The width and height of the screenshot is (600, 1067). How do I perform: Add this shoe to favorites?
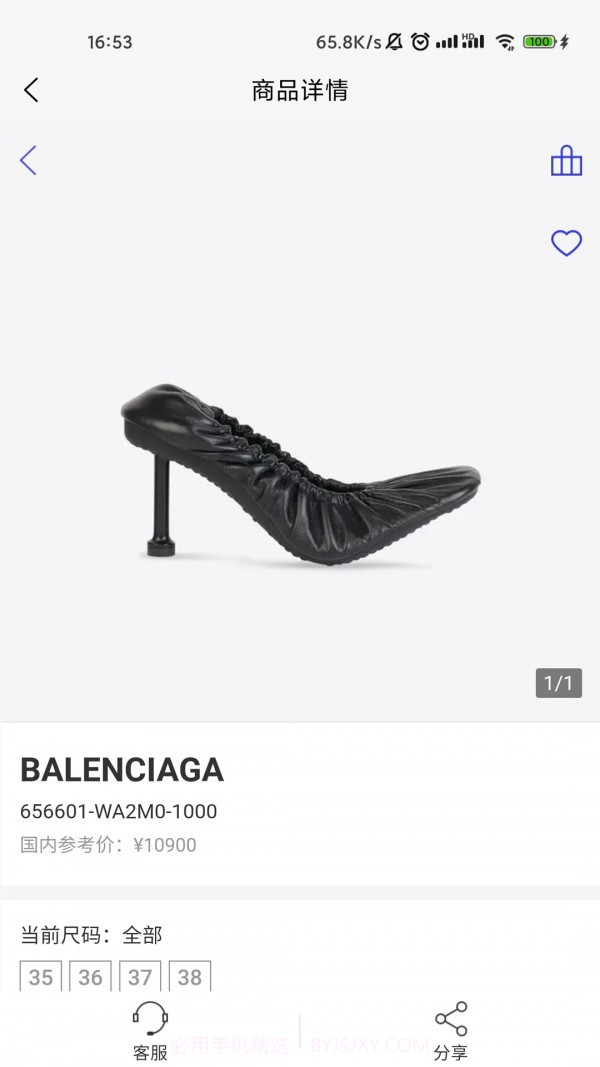pos(566,243)
